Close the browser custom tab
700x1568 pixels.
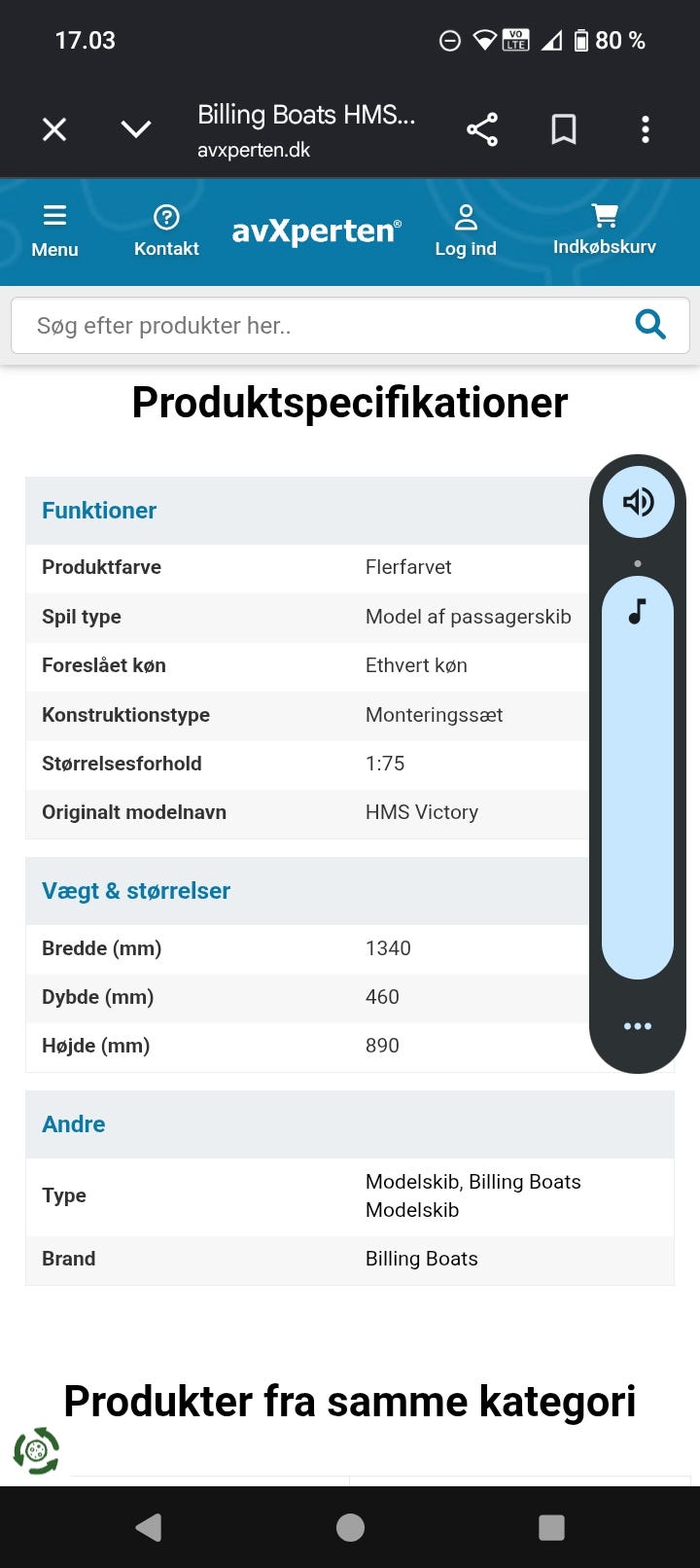coord(54,129)
